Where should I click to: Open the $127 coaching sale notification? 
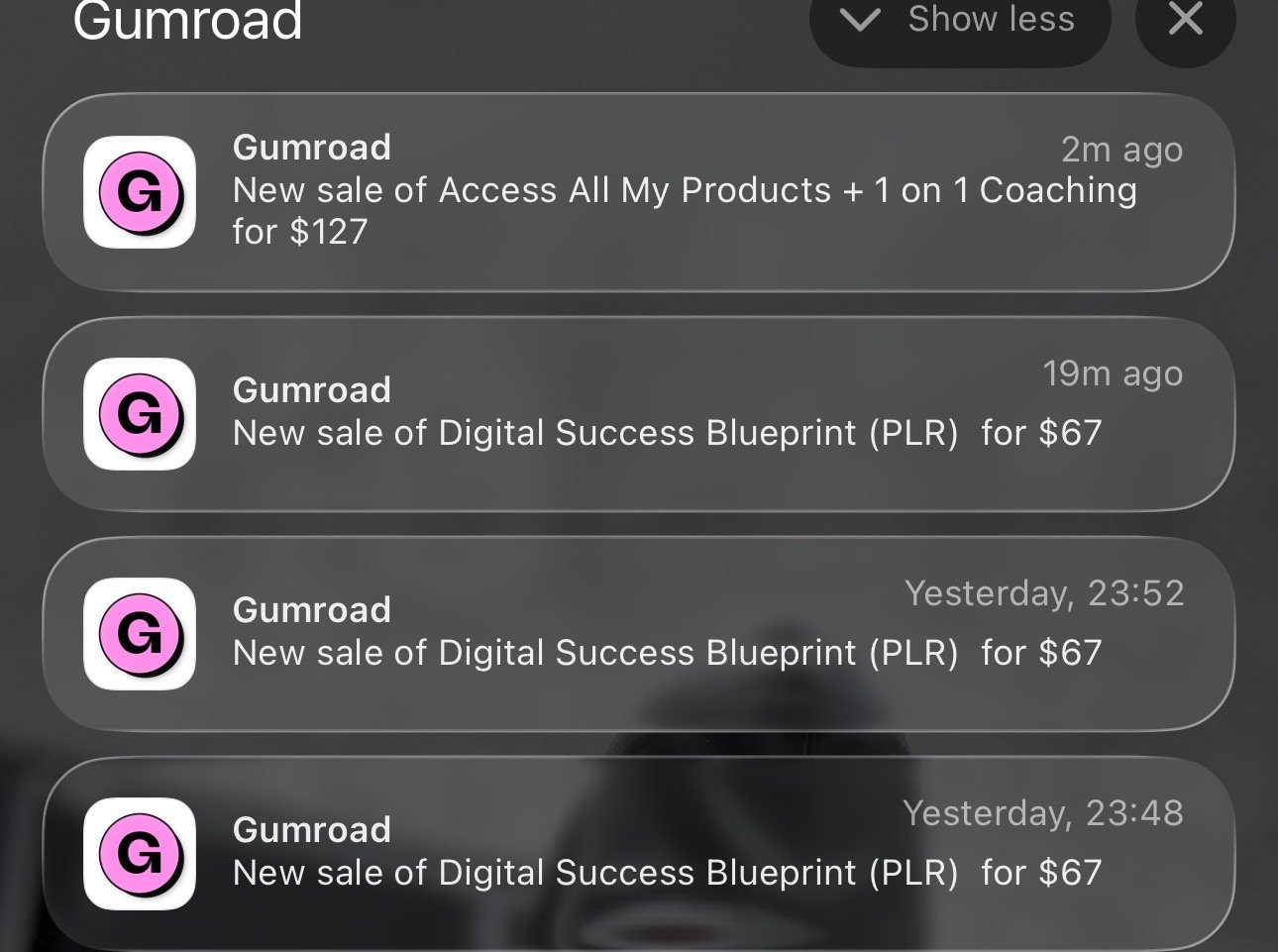point(639,192)
